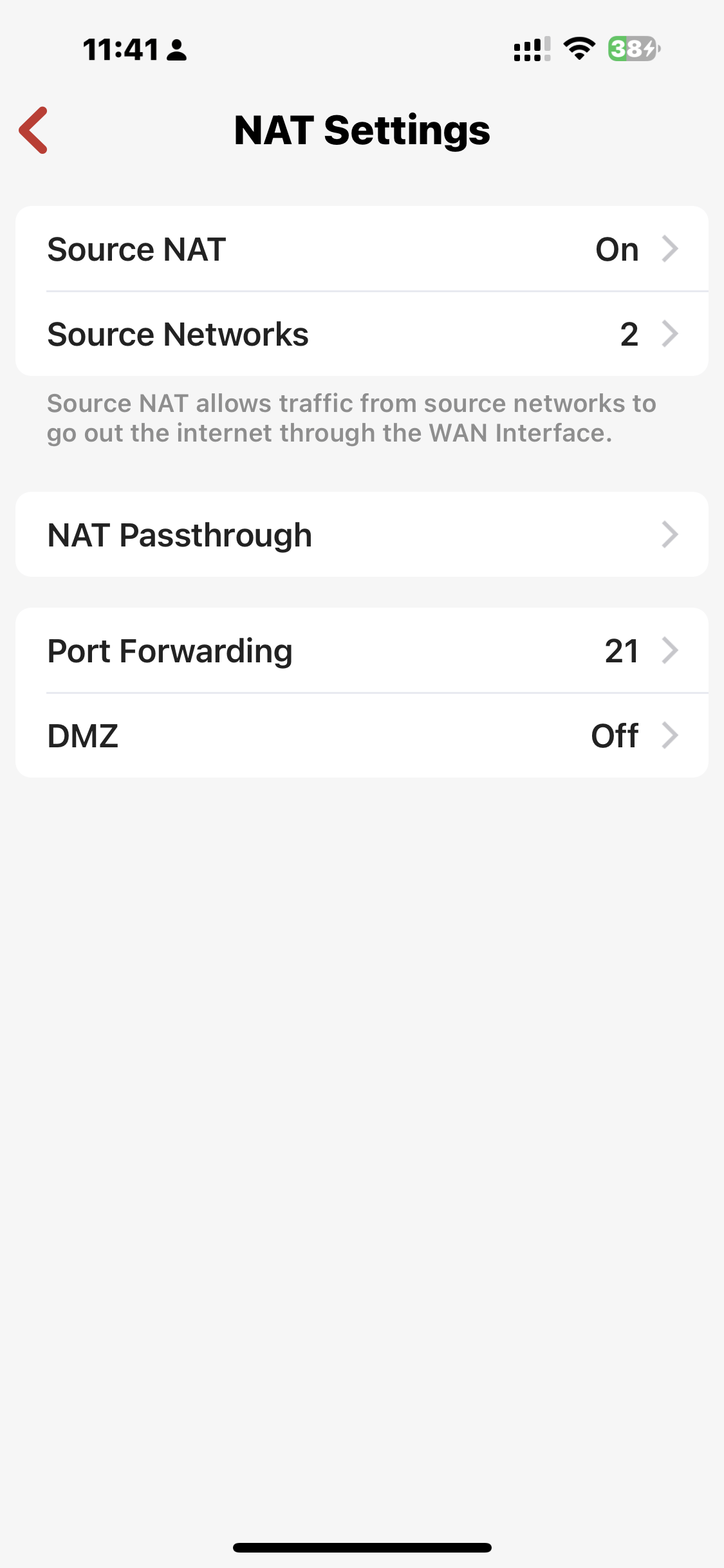Viewport: 724px width, 1568px height.
Task: Open NAT Passthrough settings
Action: [362, 535]
